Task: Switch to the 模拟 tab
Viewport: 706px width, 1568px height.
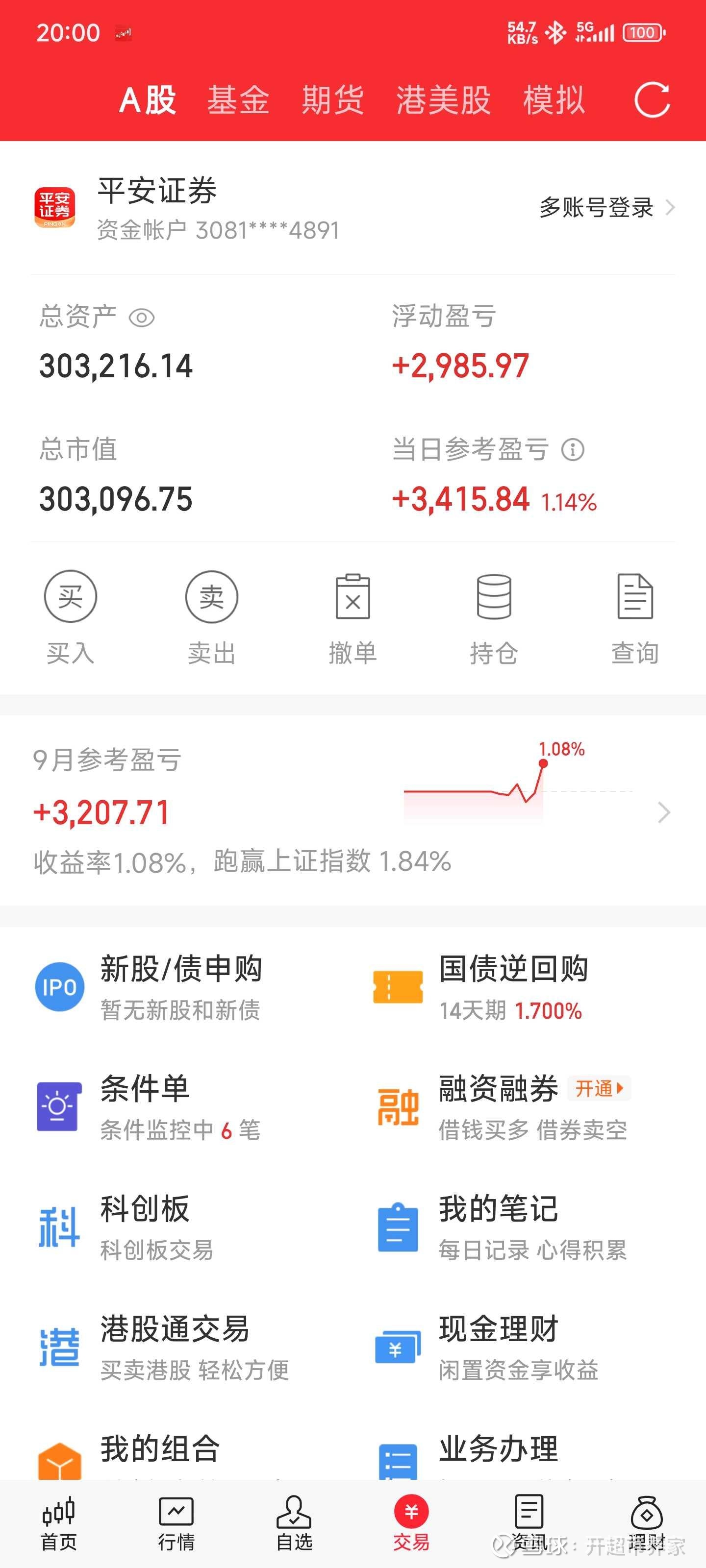Action: point(554,100)
